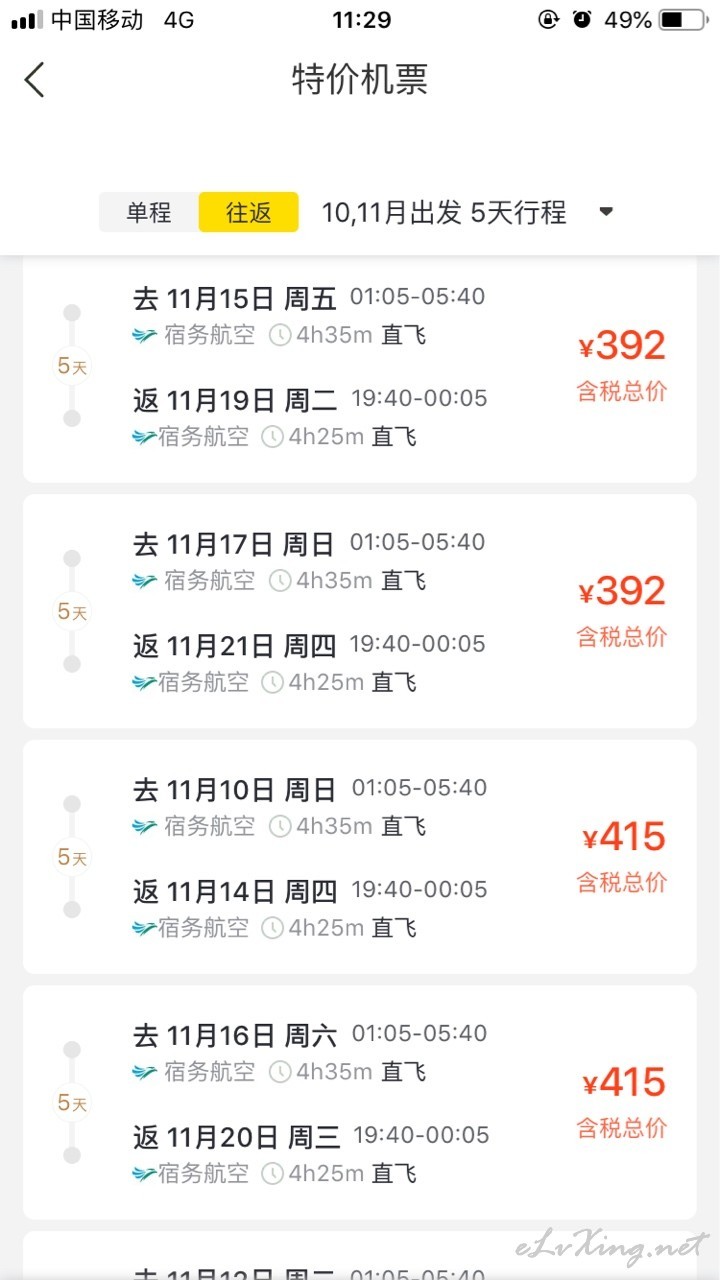Open the 11月15日 周五 departure flight card

360,368
